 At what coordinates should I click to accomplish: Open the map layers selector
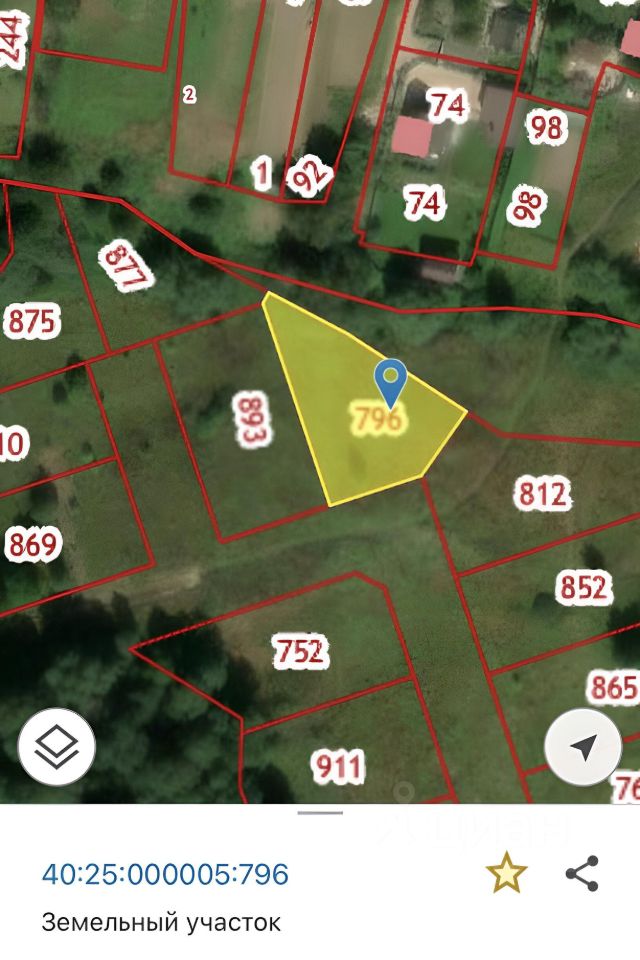(57, 746)
